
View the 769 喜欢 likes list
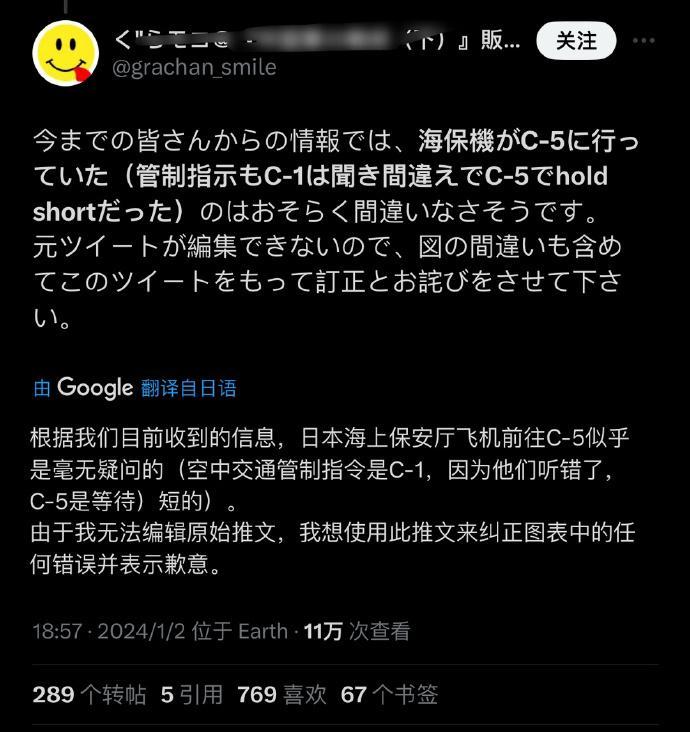pos(282,694)
